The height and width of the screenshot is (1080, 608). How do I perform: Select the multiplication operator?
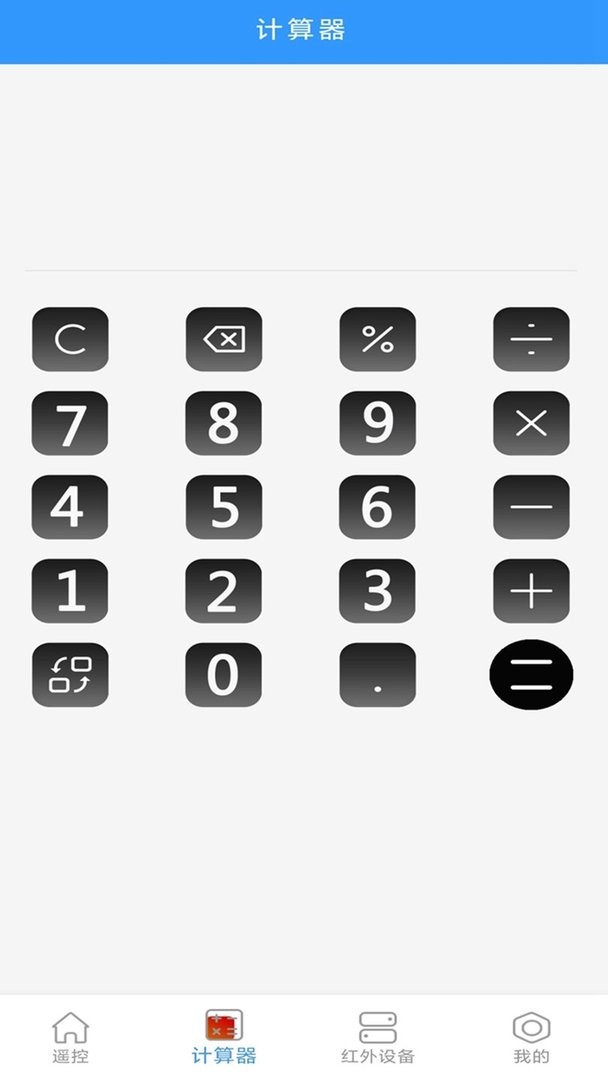point(531,424)
